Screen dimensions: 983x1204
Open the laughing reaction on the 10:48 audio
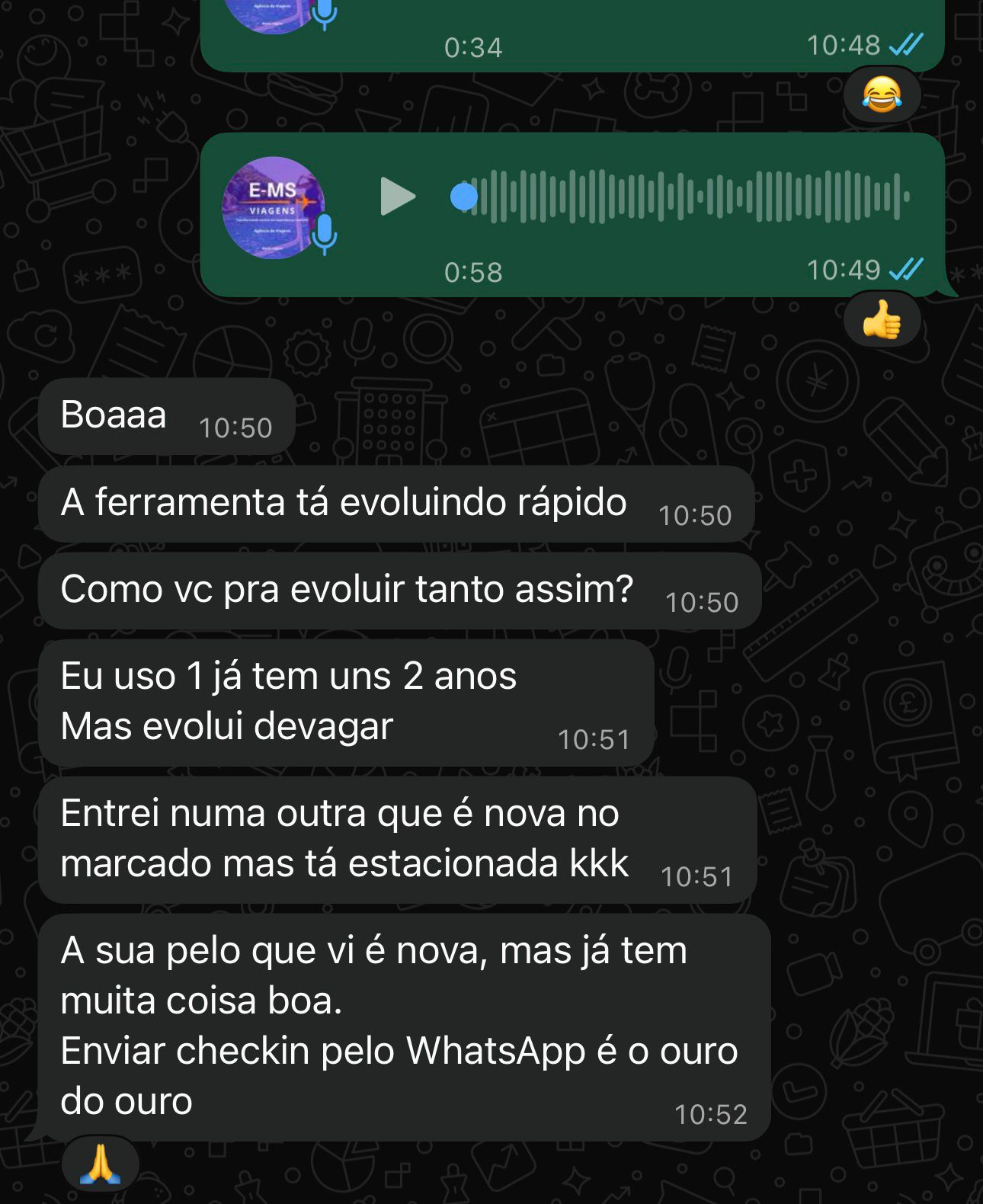(x=882, y=96)
